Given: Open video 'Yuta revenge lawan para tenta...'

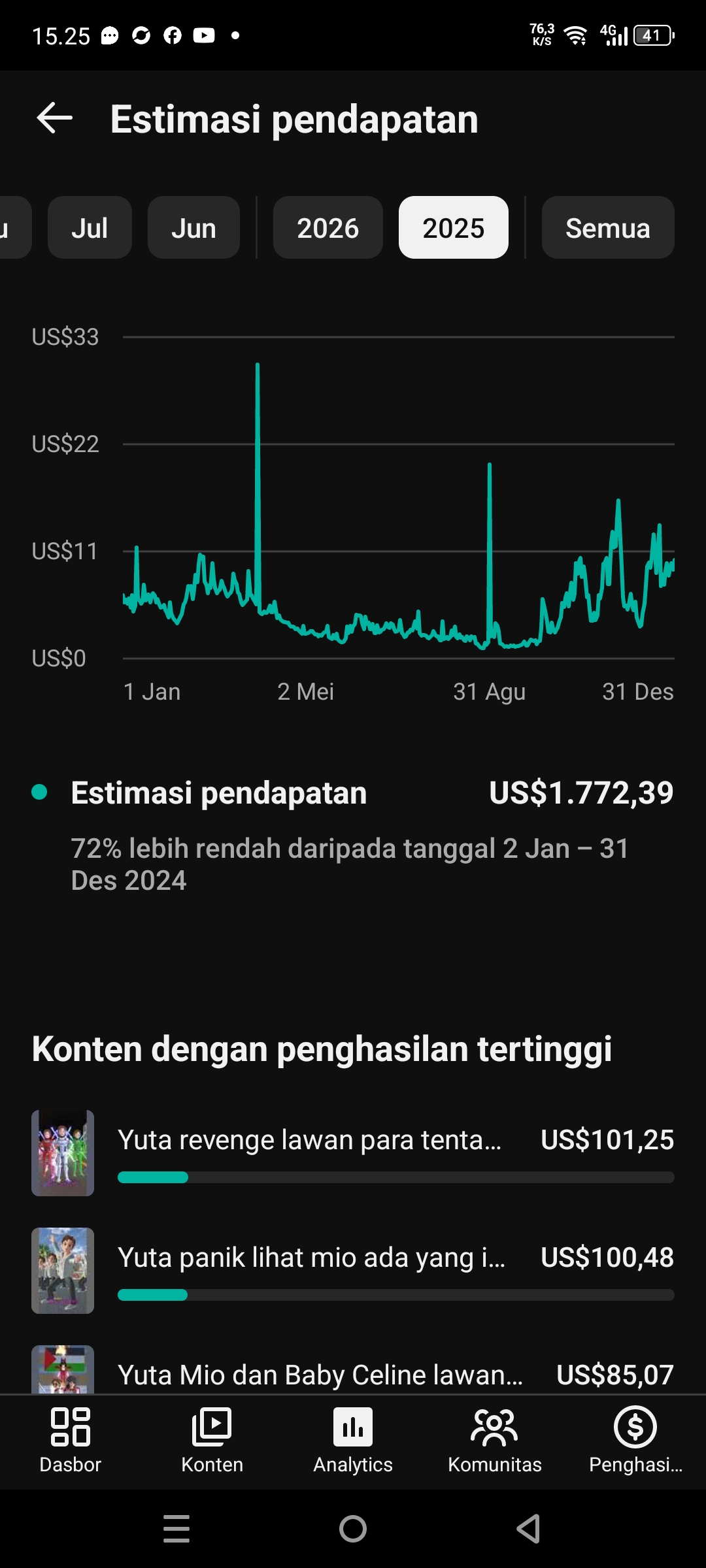Looking at the screenshot, I should click(x=353, y=1153).
